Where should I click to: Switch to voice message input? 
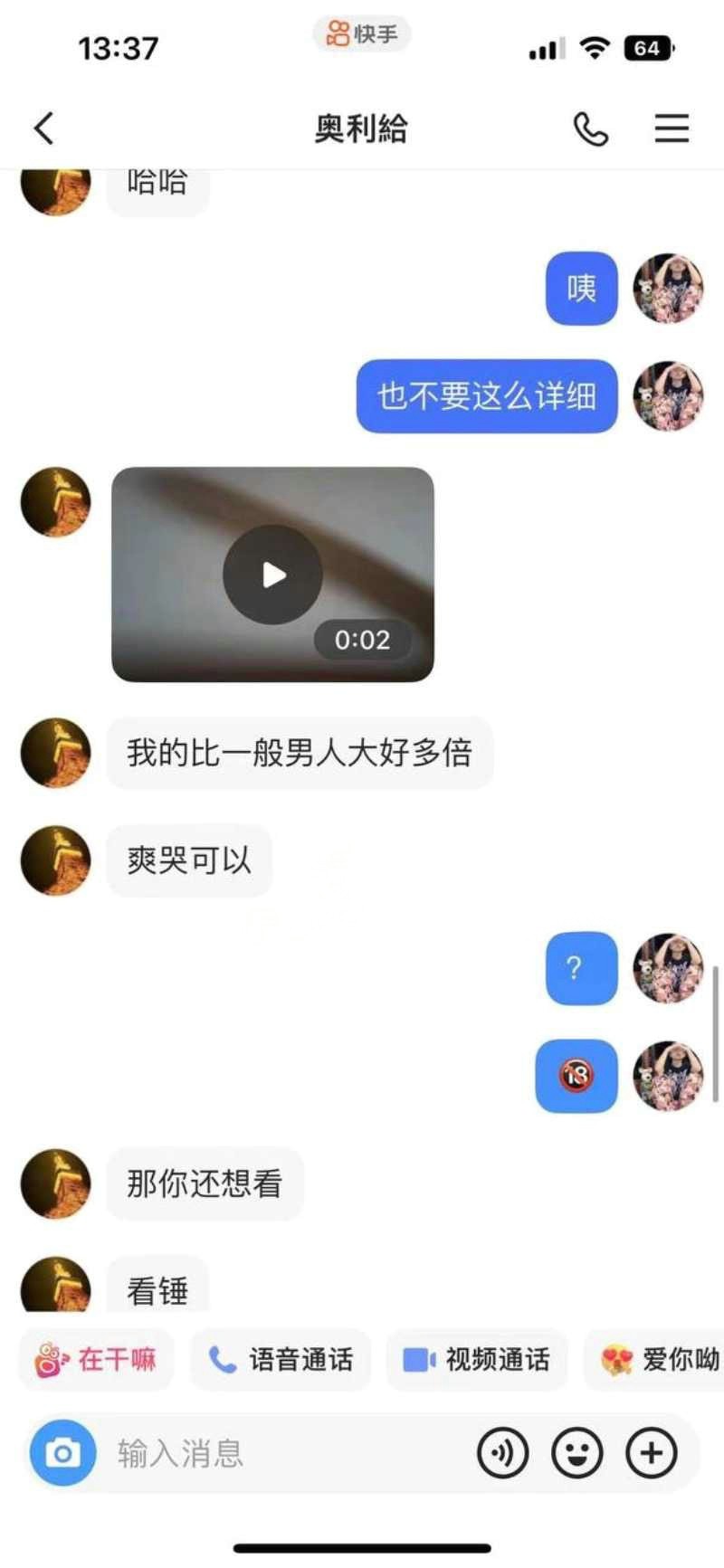click(x=502, y=1453)
